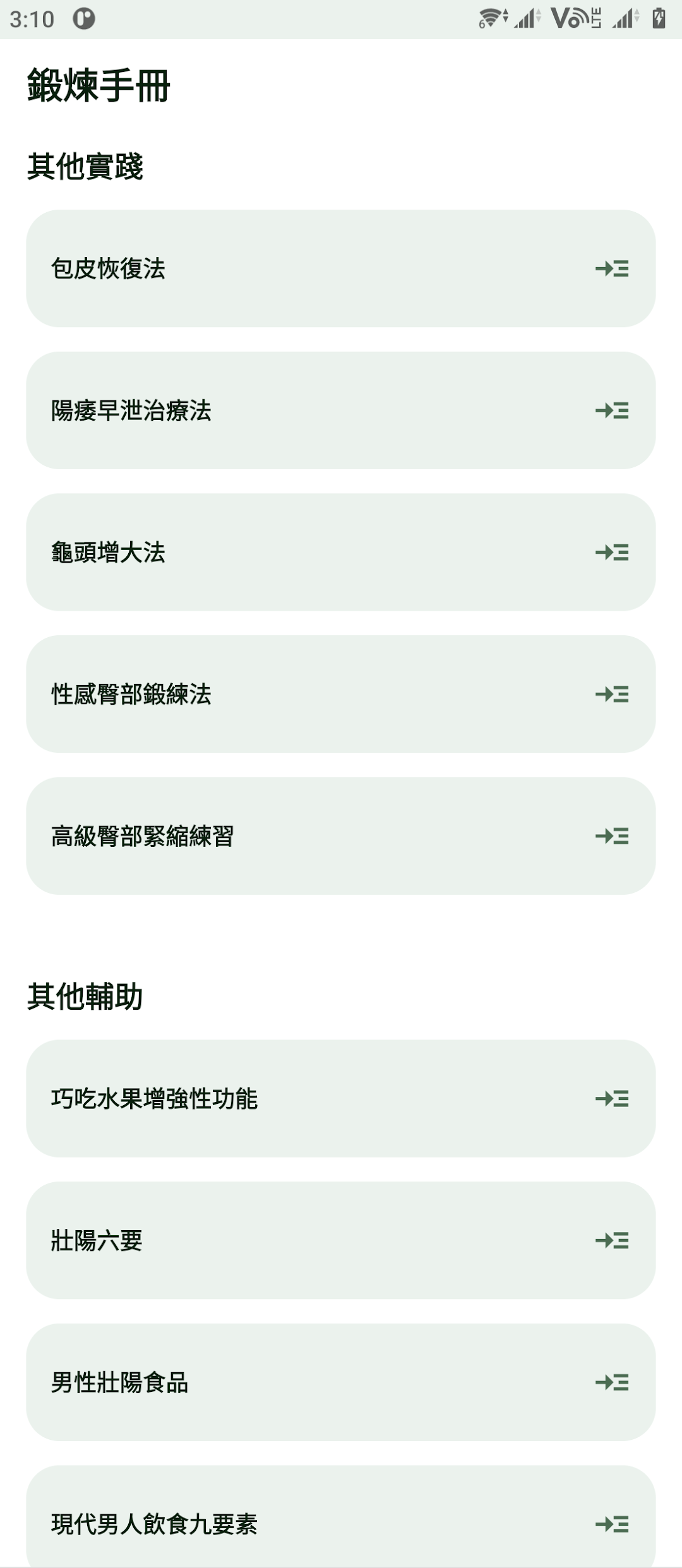Open the 包皮恢復法 entry
This screenshot has height=1568, width=682.
tap(341, 268)
